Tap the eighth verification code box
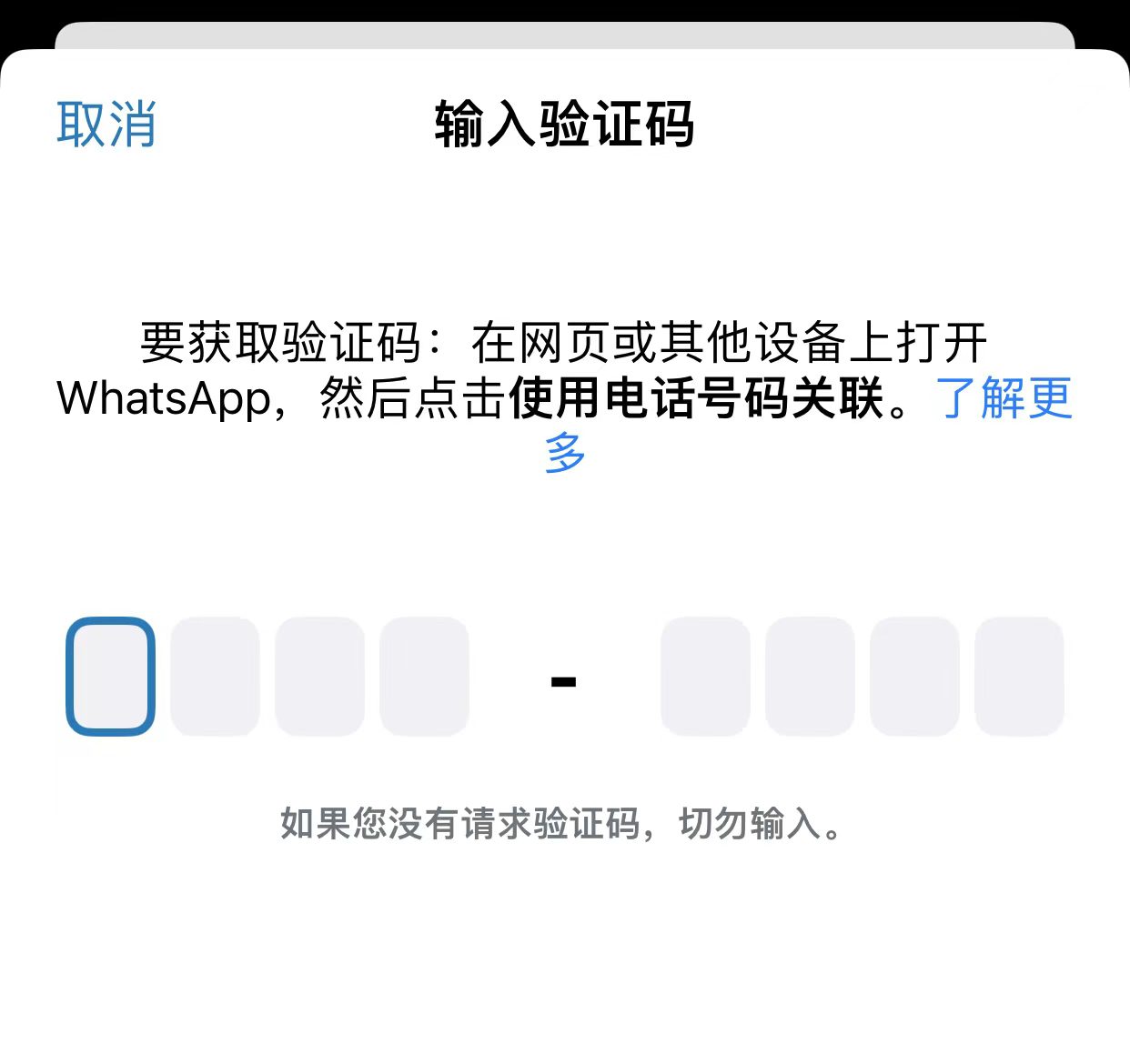Viewport: 1130px width, 1064px height. (x=1019, y=677)
